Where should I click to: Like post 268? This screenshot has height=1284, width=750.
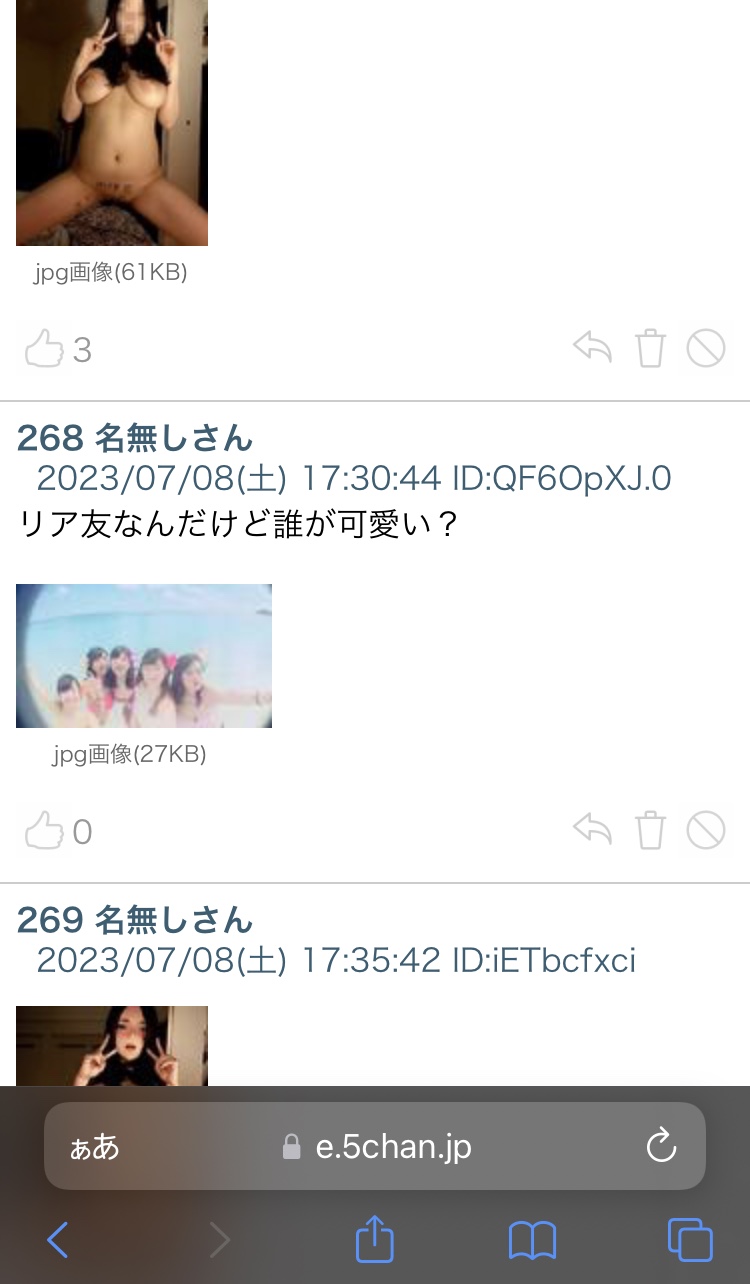[x=44, y=832]
